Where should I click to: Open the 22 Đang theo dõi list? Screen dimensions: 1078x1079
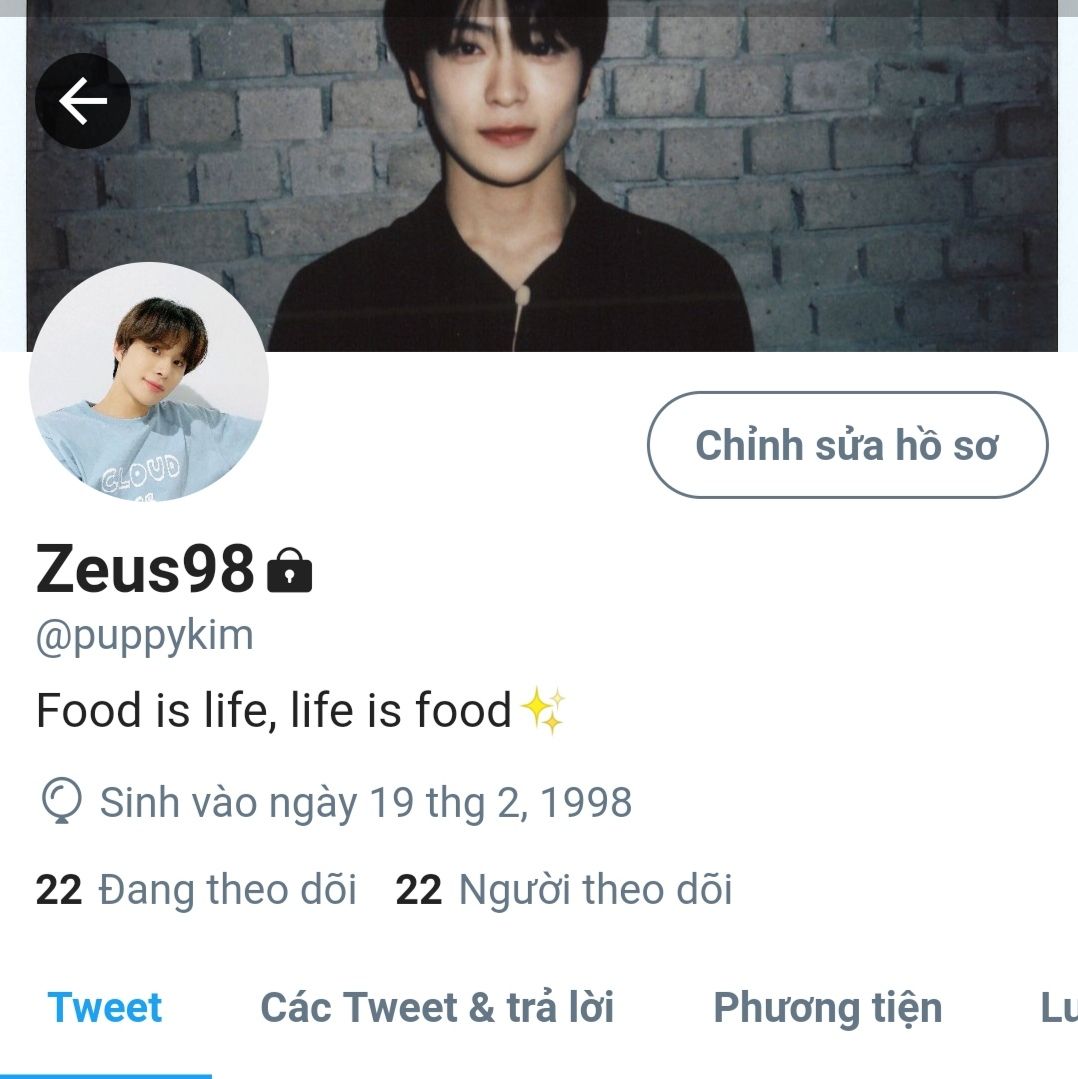tap(196, 889)
